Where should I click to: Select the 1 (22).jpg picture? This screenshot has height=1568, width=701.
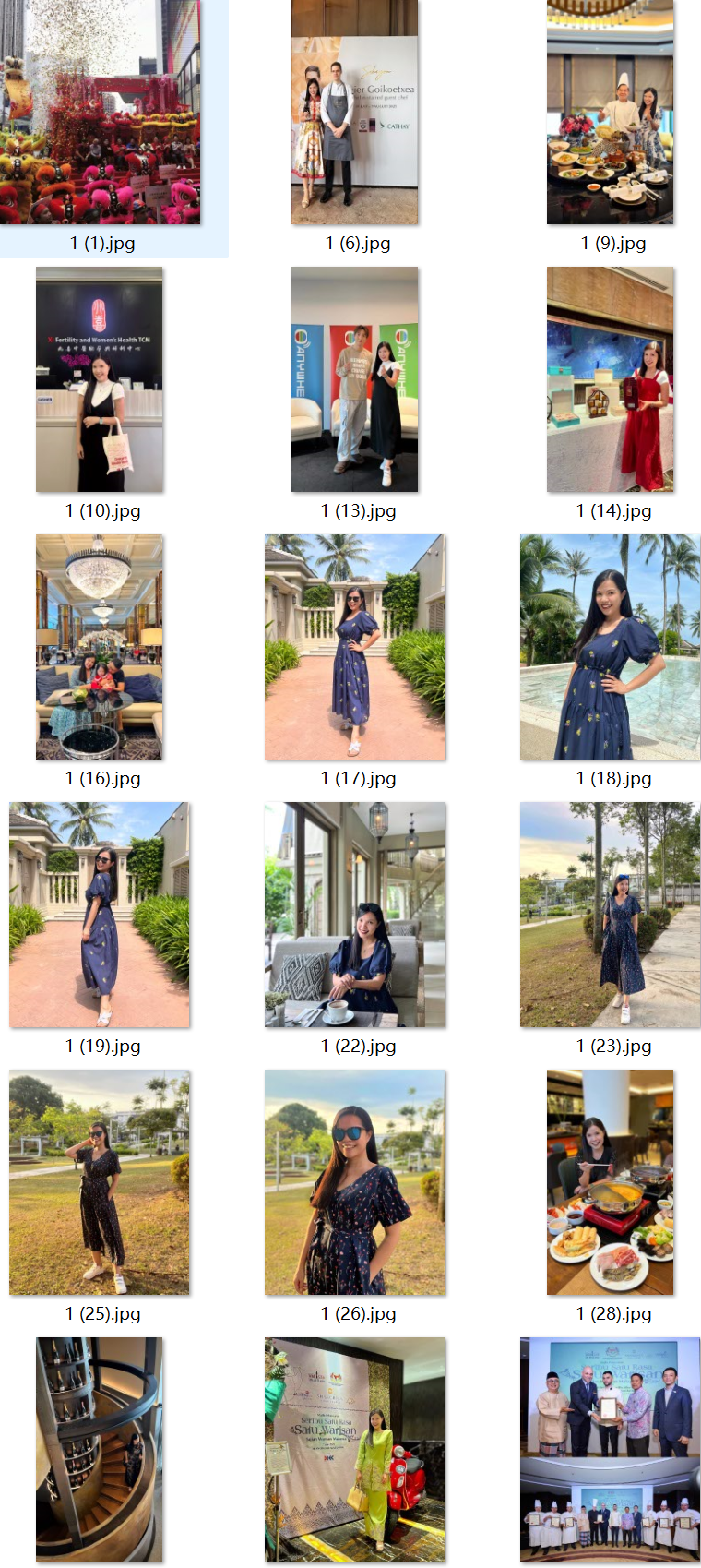(355, 915)
